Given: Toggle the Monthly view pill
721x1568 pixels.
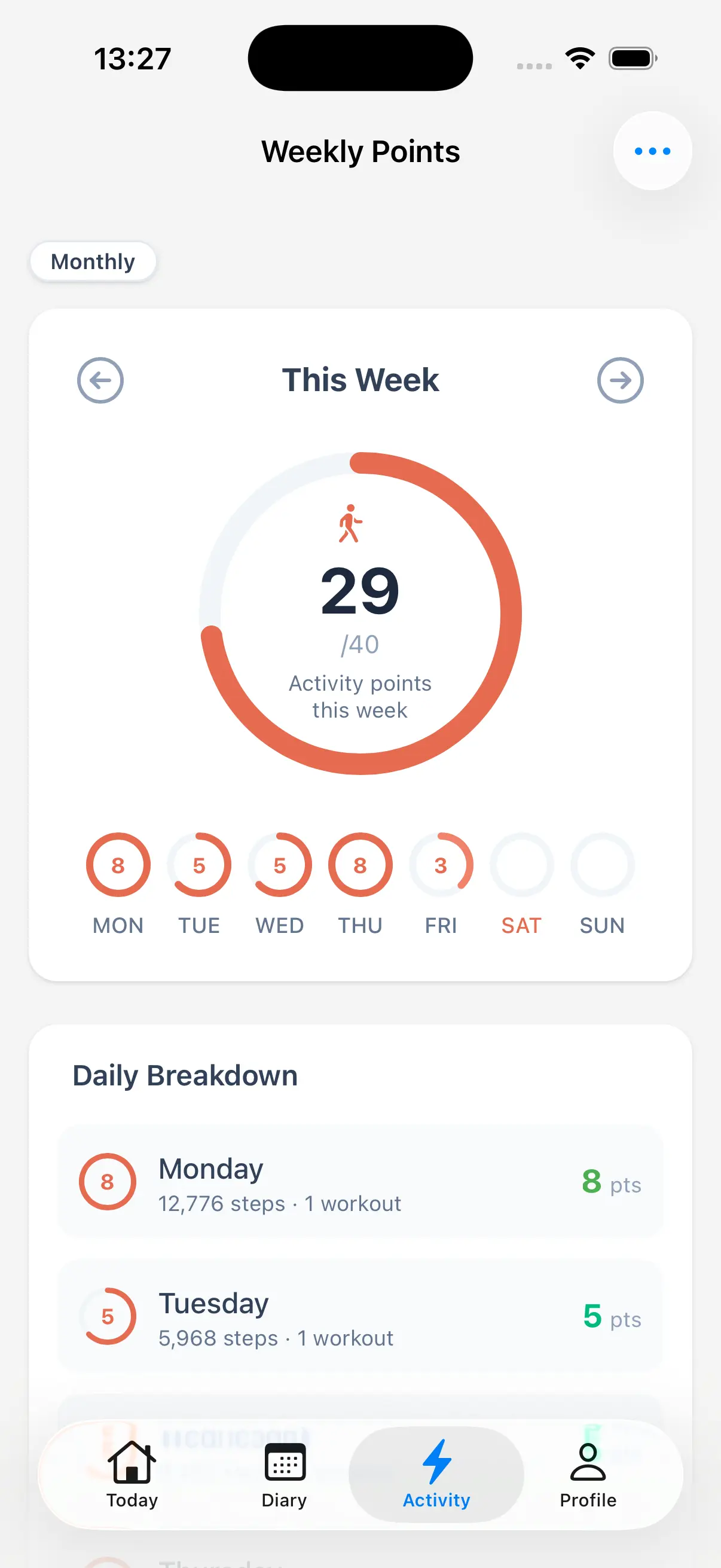Looking at the screenshot, I should (x=93, y=261).
